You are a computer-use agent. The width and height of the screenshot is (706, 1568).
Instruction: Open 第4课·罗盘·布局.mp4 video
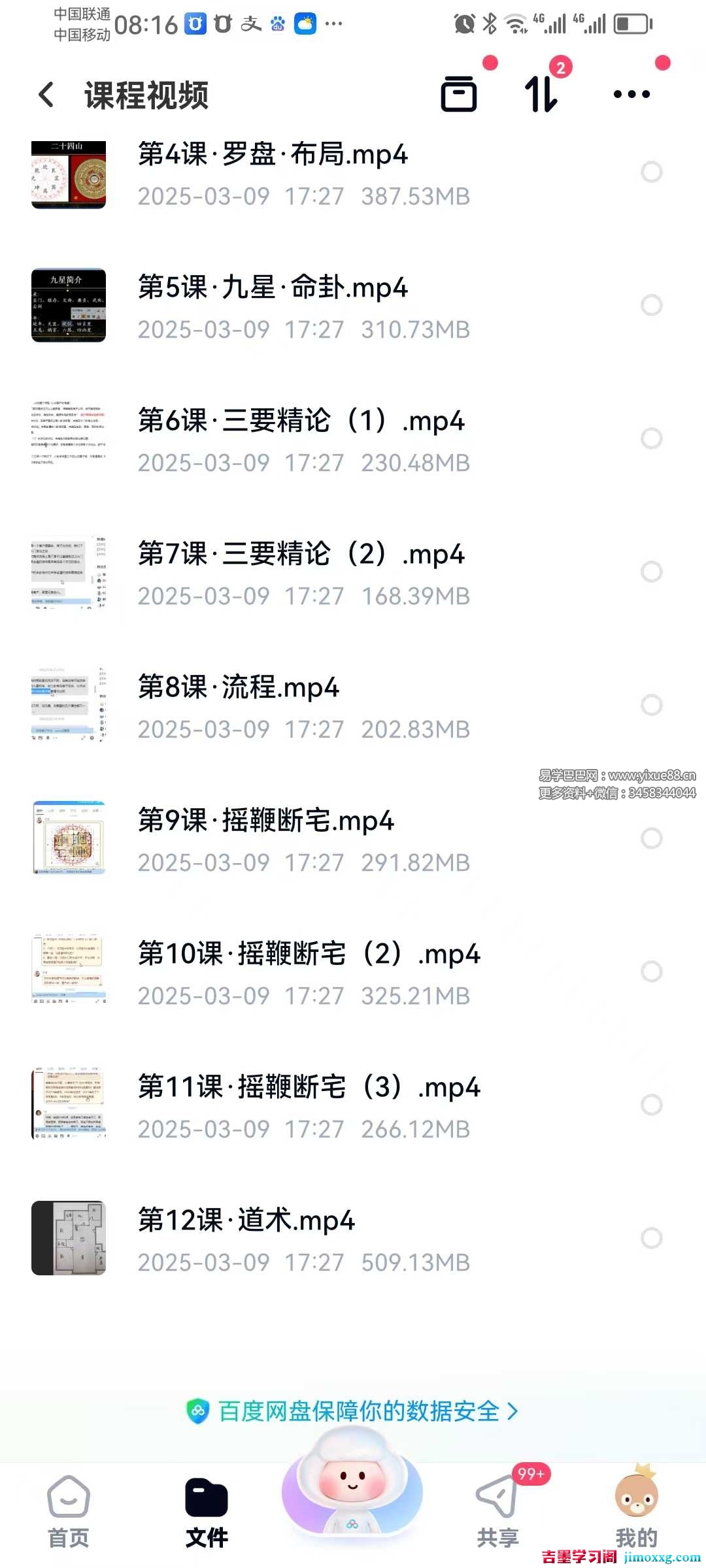coord(273,155)
